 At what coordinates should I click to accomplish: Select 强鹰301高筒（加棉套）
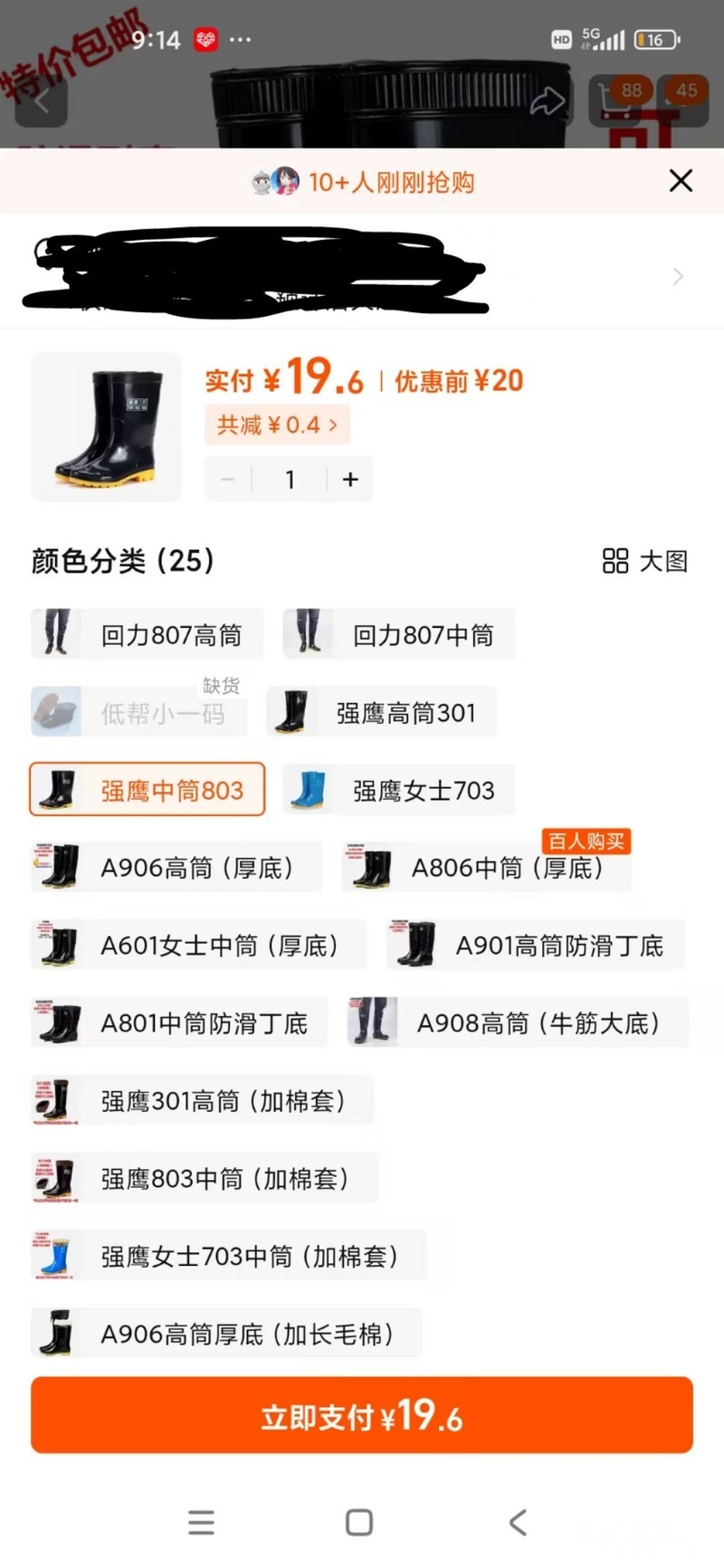pyautogui.click(x=202, y=1101)
